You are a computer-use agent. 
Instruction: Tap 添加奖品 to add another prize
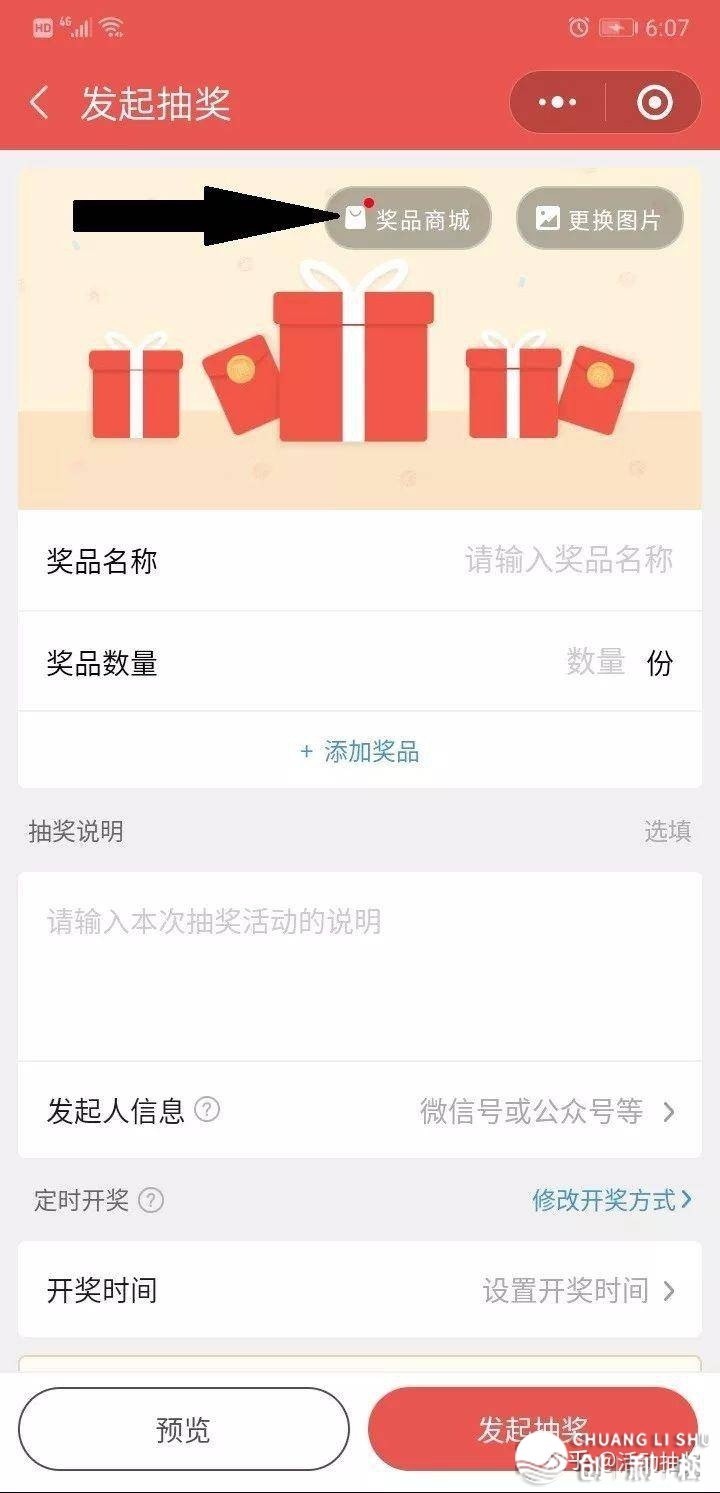360,752
